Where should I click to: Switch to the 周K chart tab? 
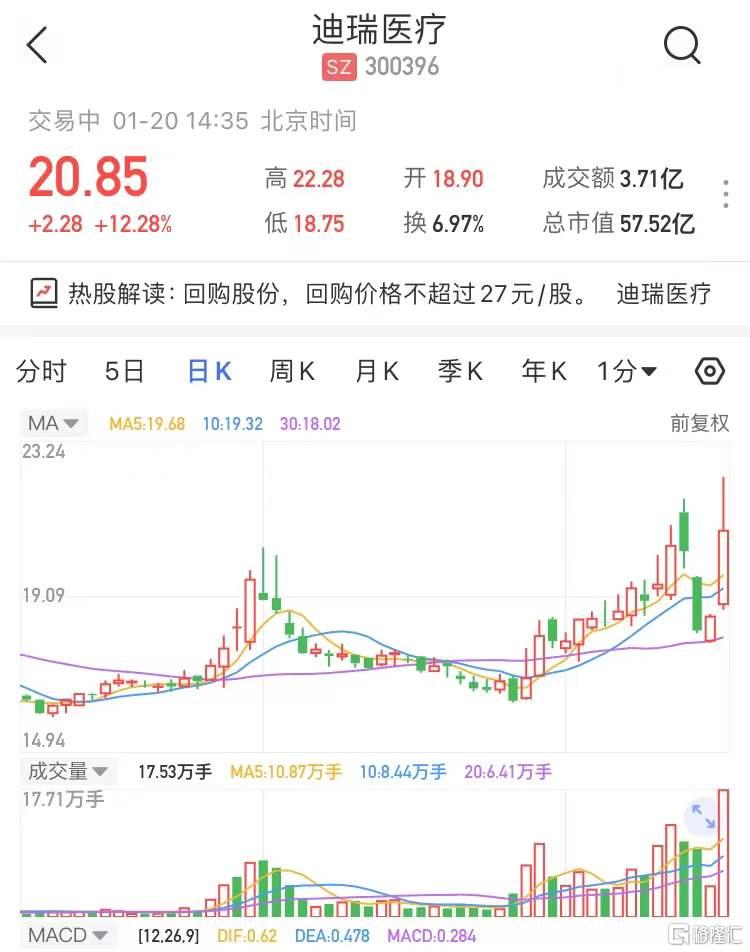292,372
